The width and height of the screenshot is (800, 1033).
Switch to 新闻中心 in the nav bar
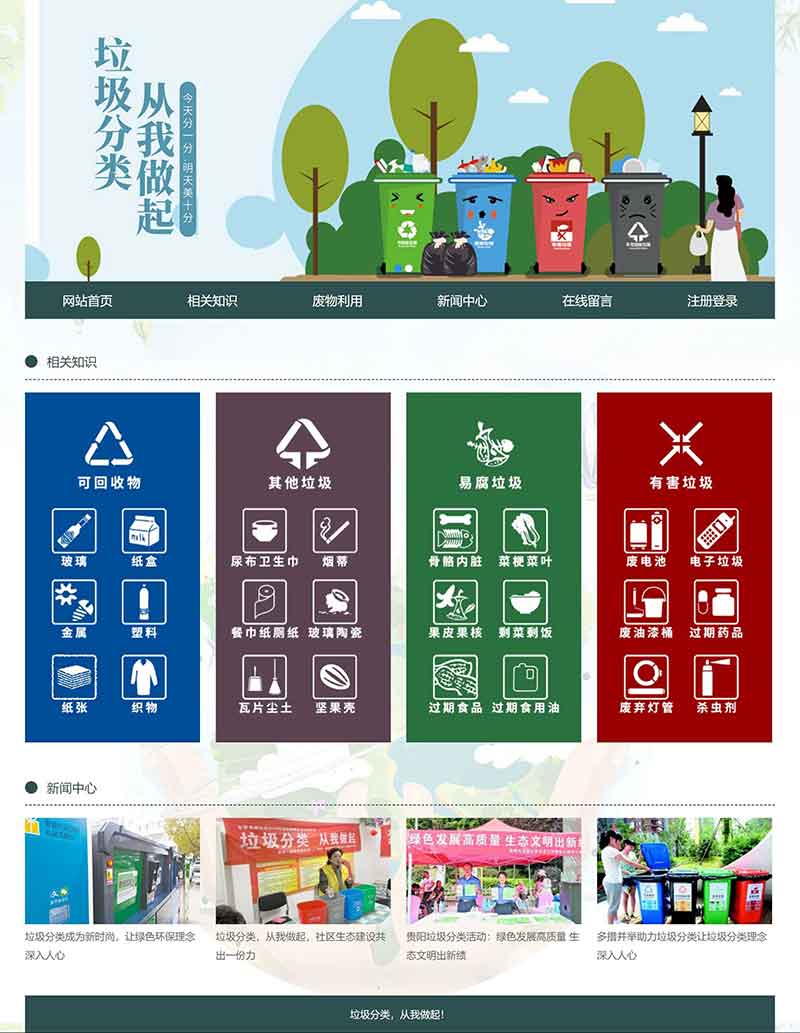click(x=462, y=300)
